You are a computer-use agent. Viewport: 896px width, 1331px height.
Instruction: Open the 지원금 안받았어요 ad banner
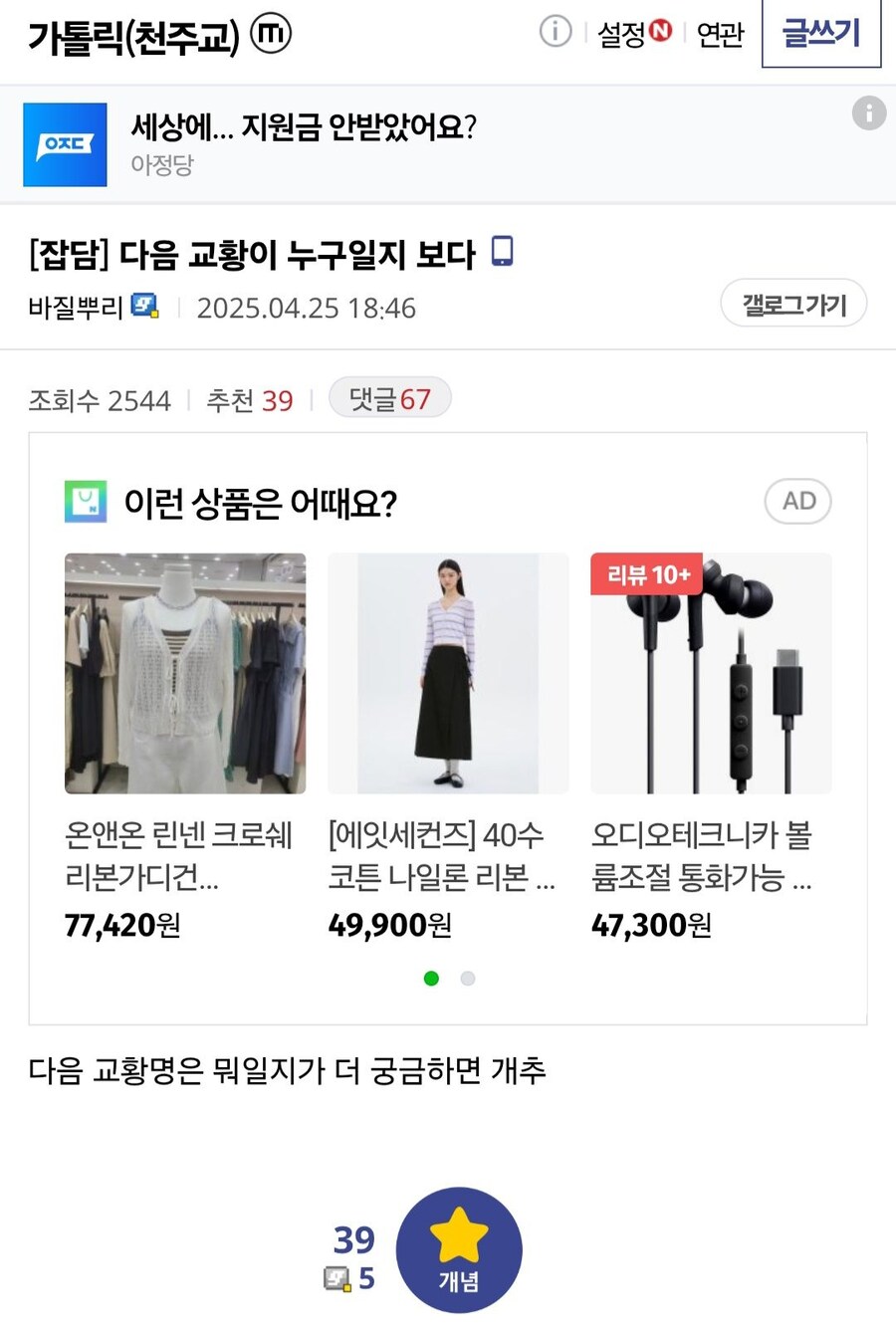coord(304,143)
